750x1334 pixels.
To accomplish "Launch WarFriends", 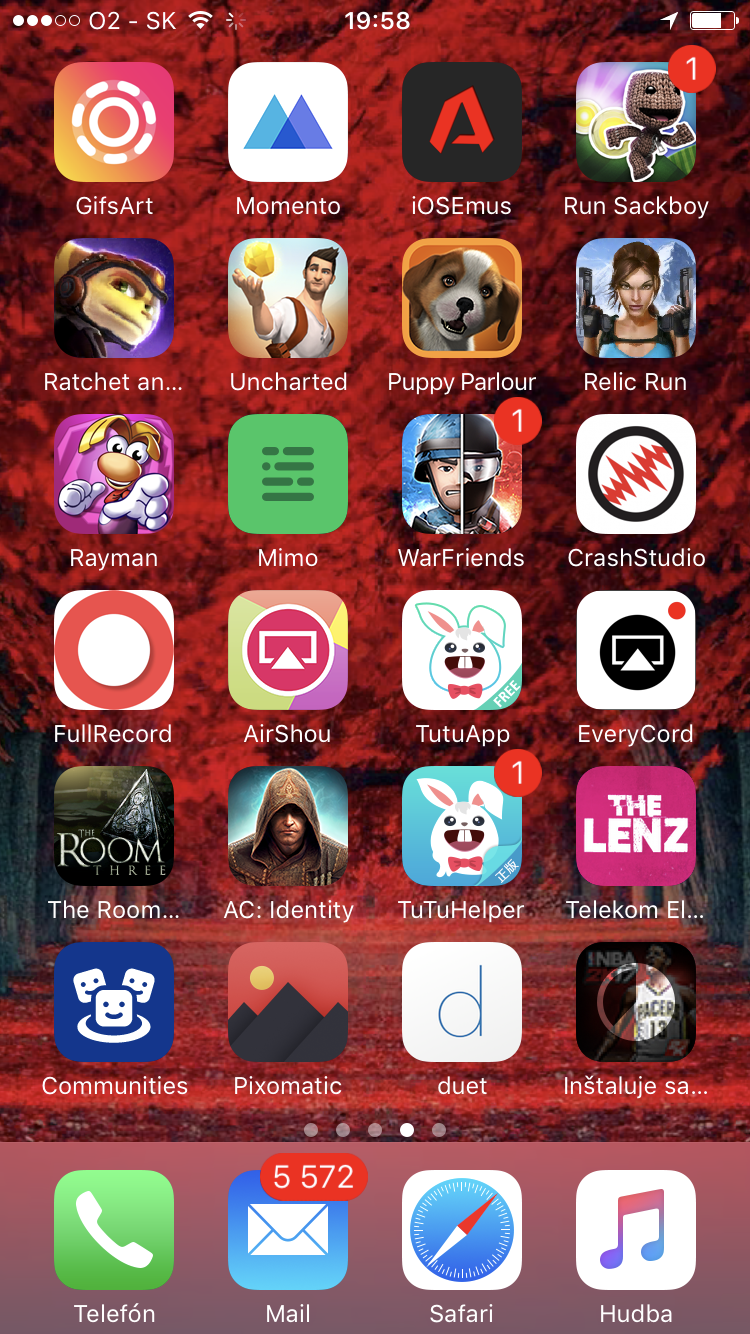I will click(462, 474).
